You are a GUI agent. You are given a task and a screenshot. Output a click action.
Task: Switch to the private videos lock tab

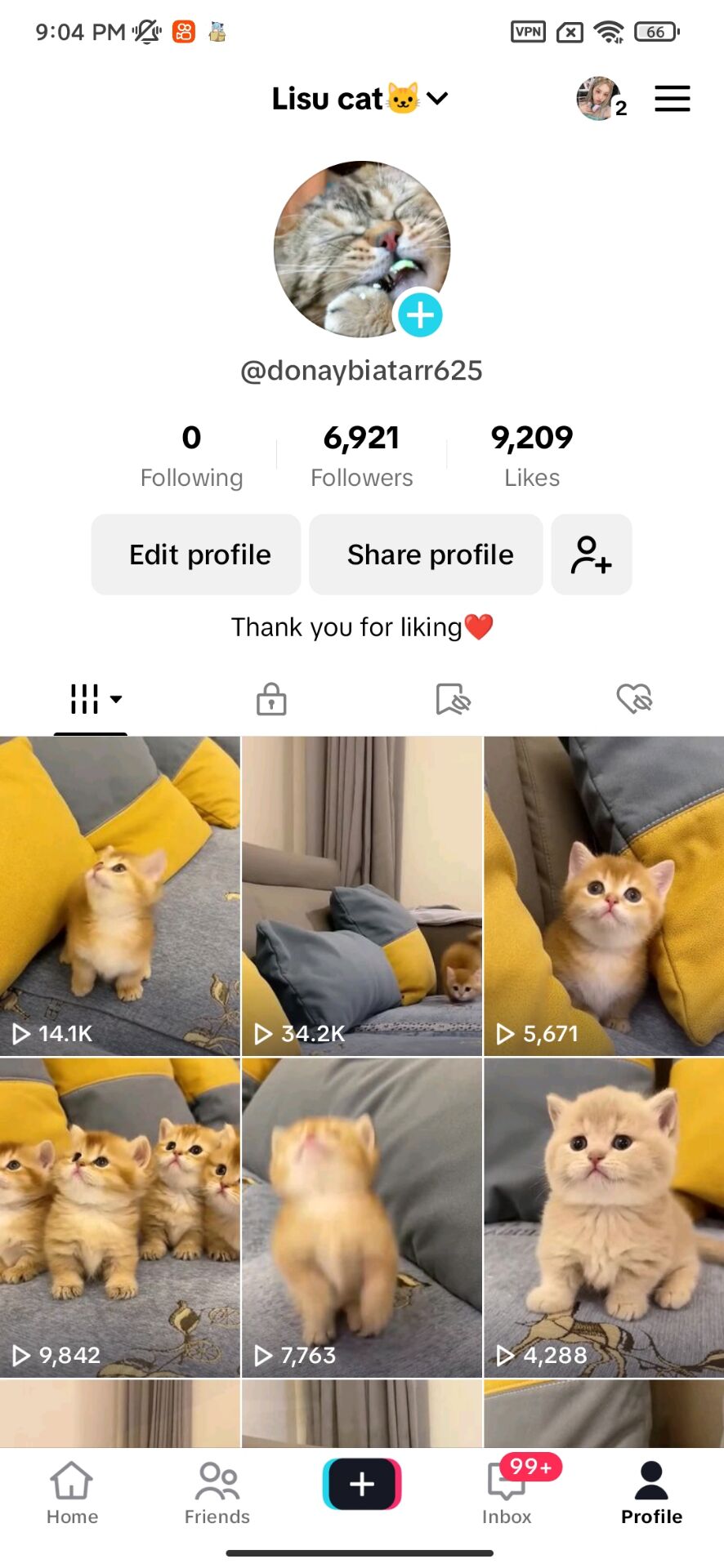(x=271, y=699)
